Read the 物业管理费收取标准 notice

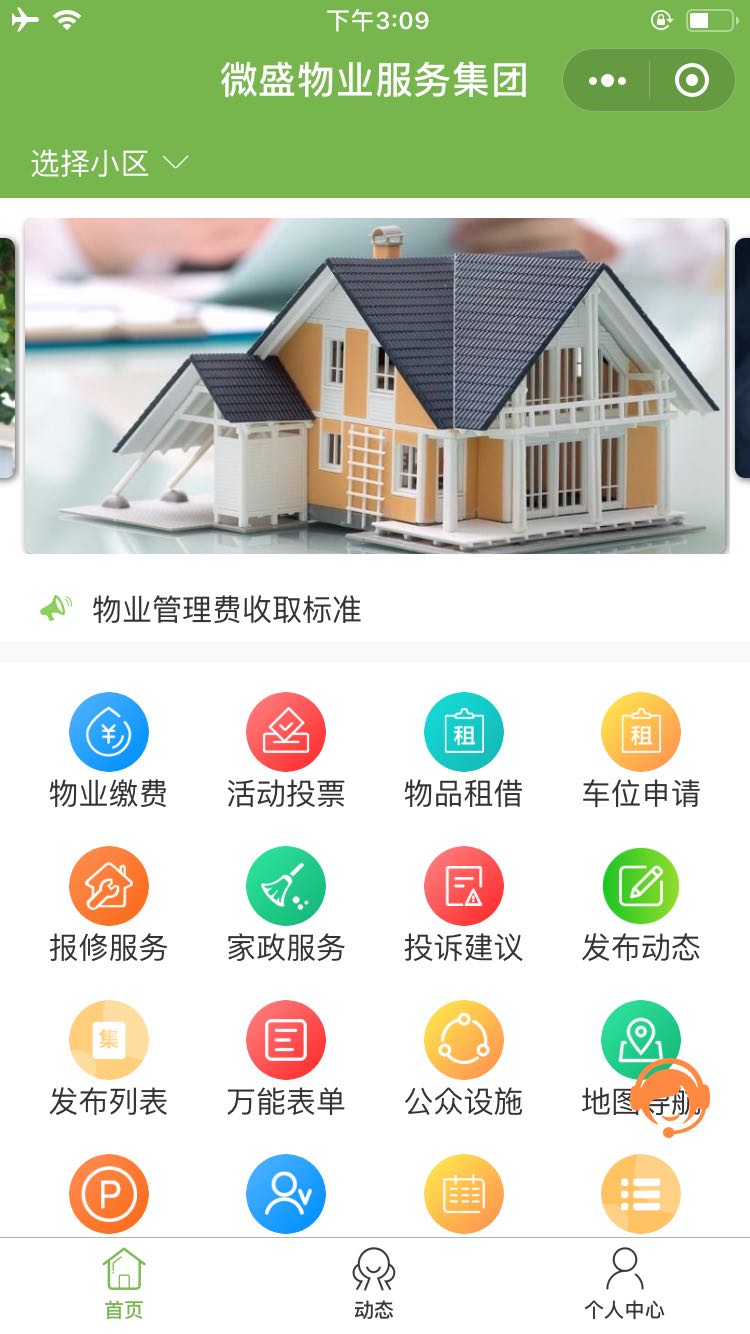227,609
